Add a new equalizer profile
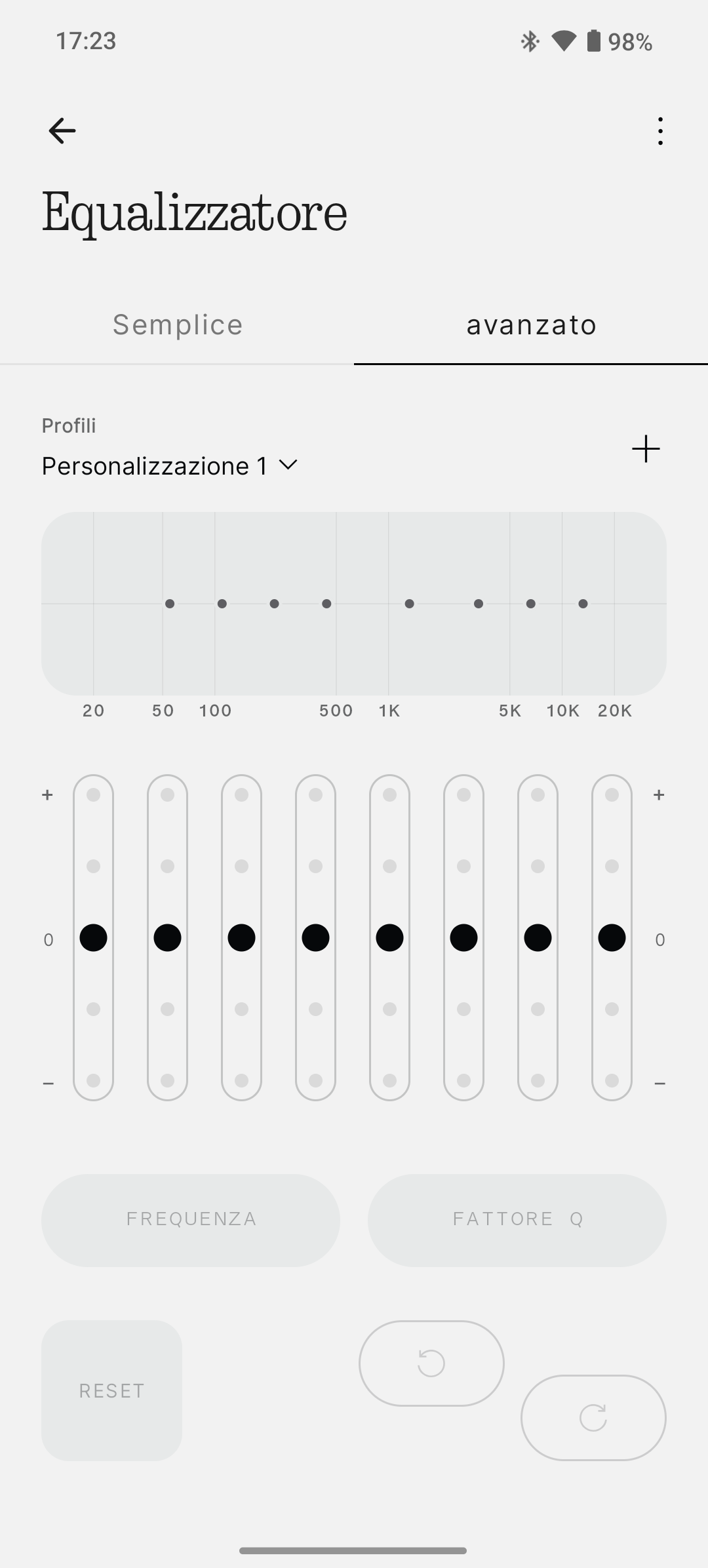708x1568 pixels. (x=646, y=449)
